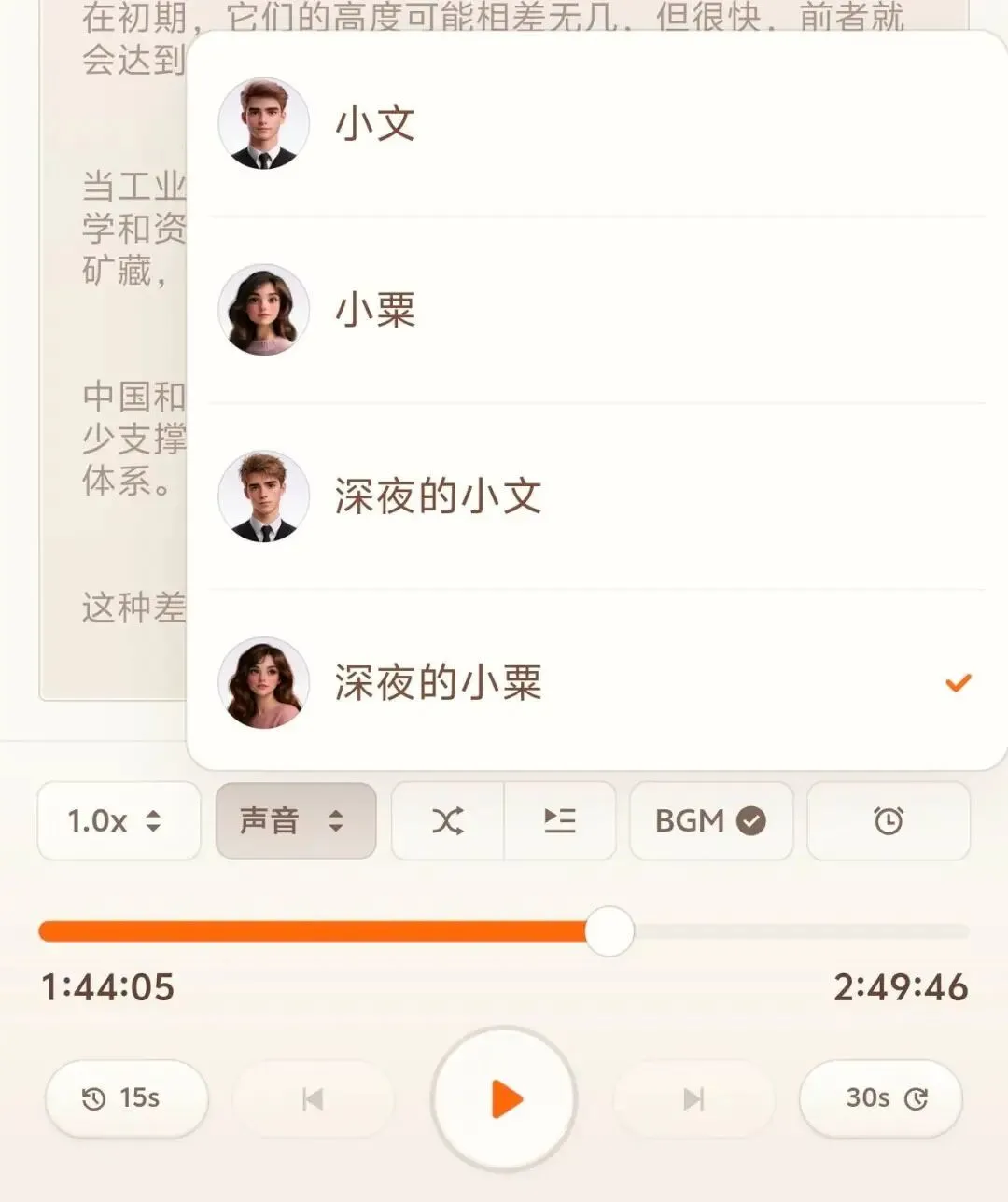Image resolution: width=1008 pixels, height=1202 pixels.
Task: Toggle shuffle playback mode
Action: click(448, 821)
